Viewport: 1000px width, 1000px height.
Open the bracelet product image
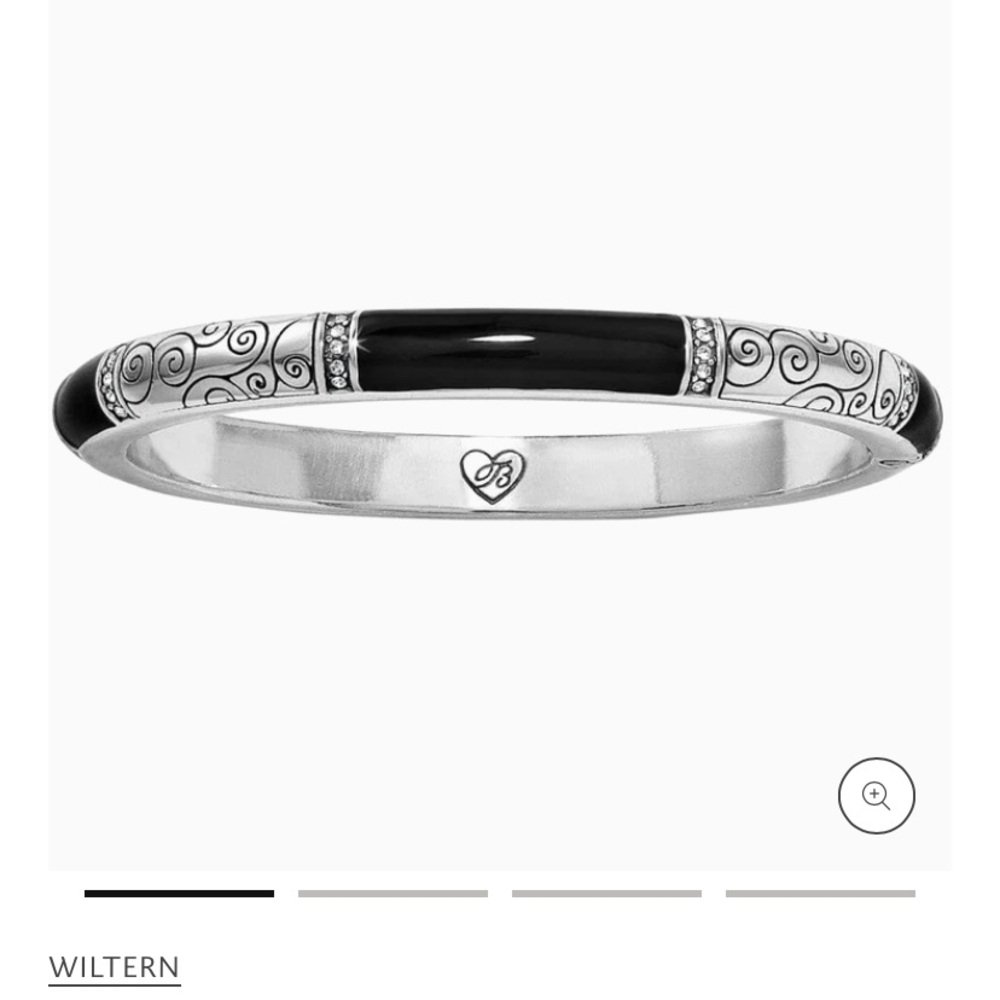[498, 410]
